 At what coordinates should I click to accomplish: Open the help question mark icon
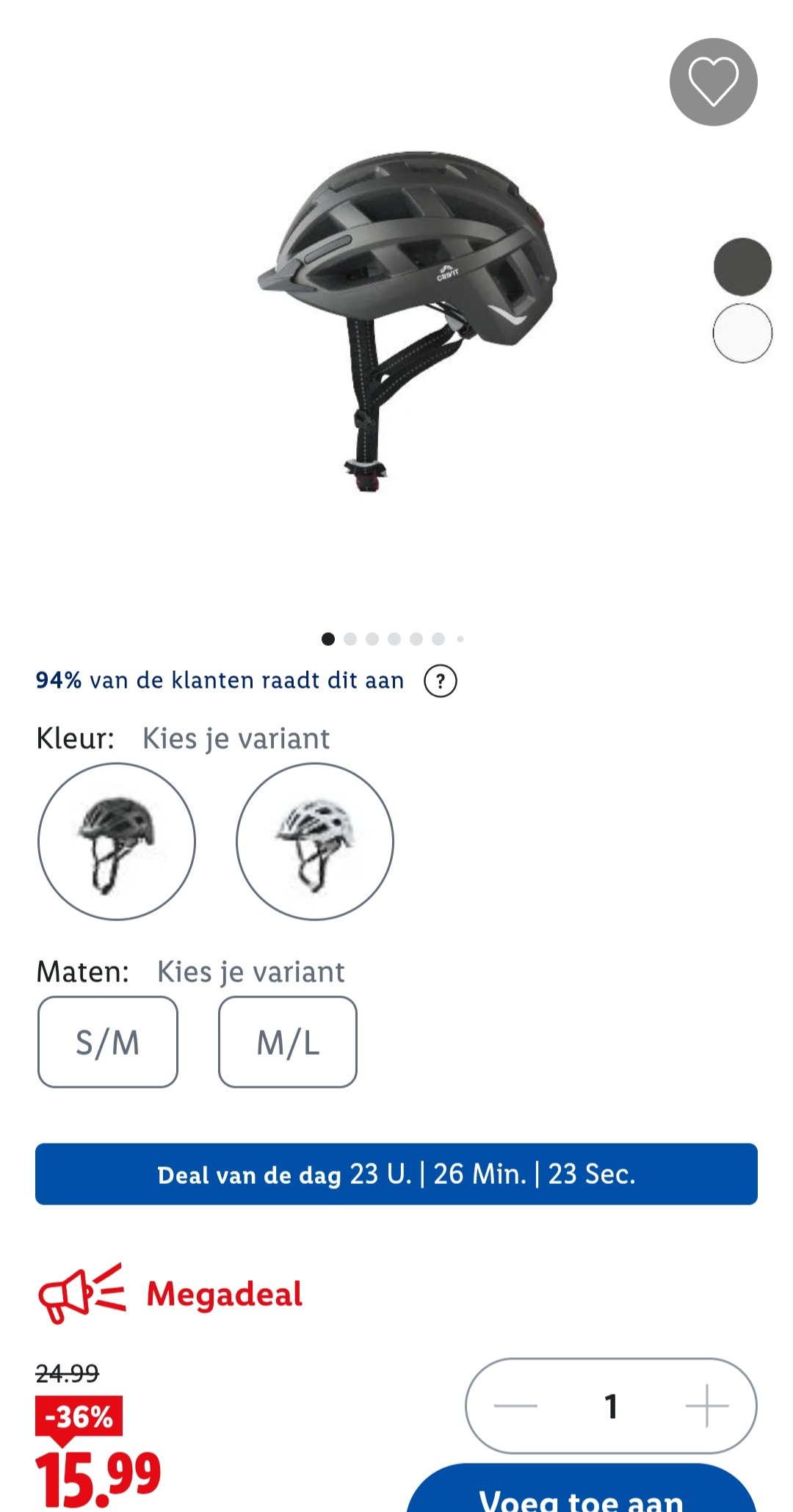[x=441, y=680]
